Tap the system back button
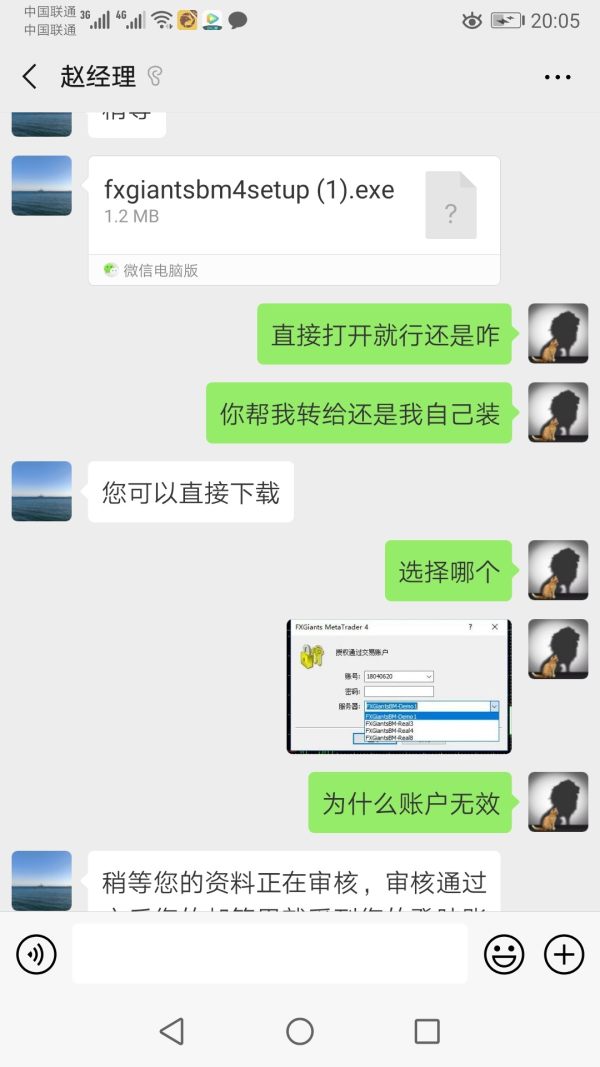Screen dimensions: 600x1067 [172, 1032]
